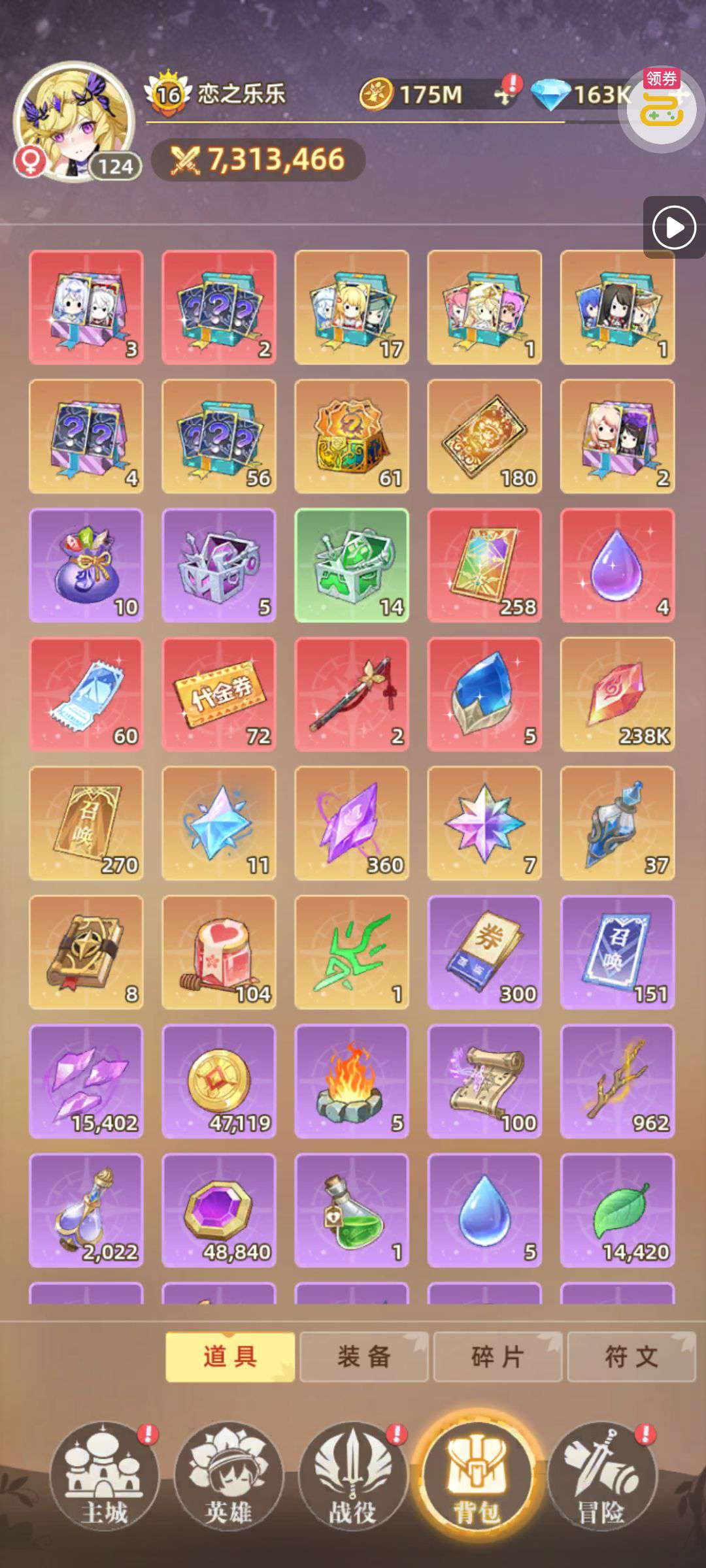This screenshot has width=706, height=1568.
Task: Open the golden chest item with 61
Action: click(352, 436)
